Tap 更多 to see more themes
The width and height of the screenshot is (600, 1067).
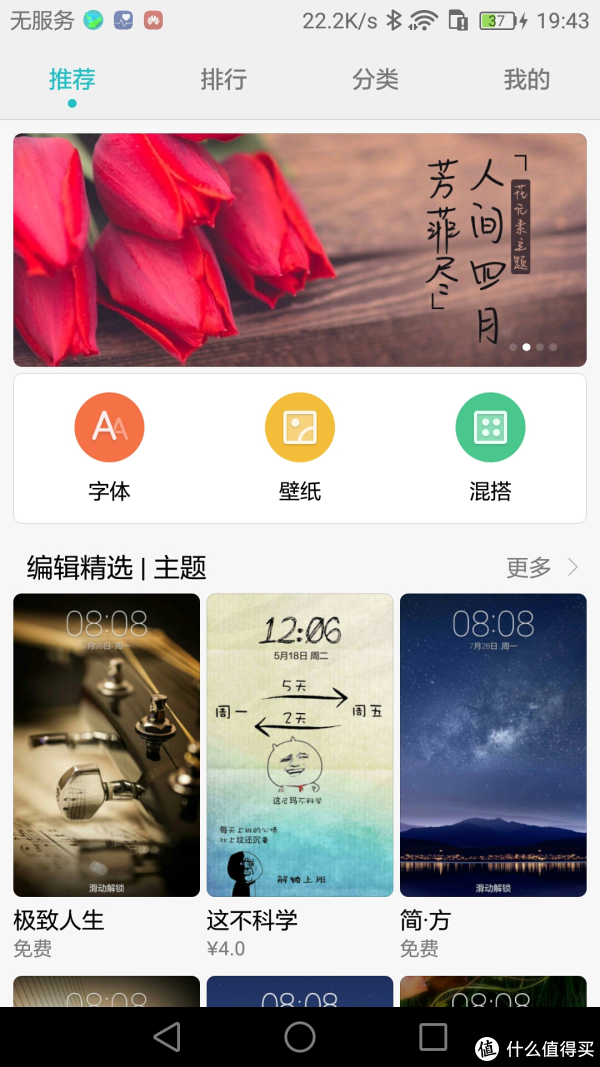541,568
